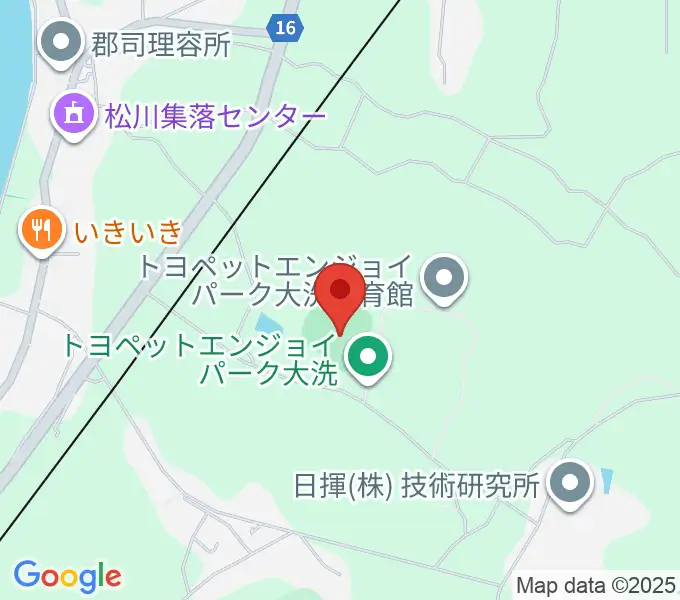
Task: Select the 郡司理容所 place marker
Action: 63,43
